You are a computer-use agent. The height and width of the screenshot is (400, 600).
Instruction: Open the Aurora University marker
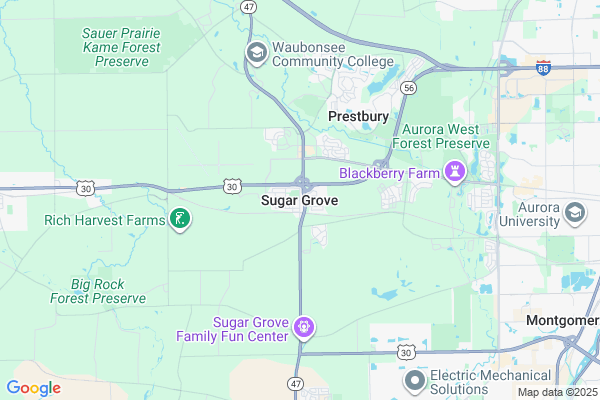pos(575,211)
